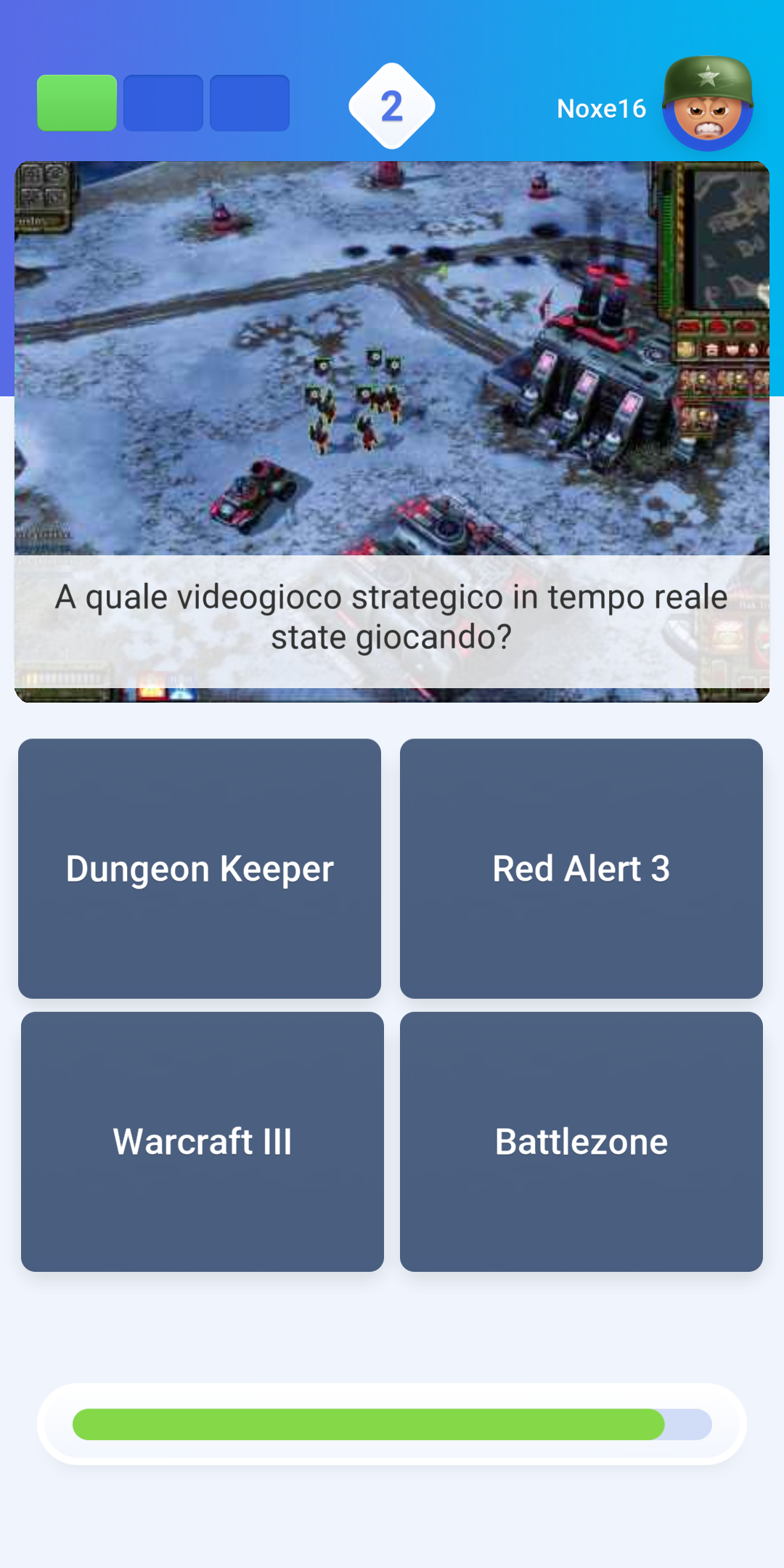Image resolution: width=784 pixels, height=1568 pixels.
Task: Choose Red Alert 3 as the answer
Action: click(x=581, y=868)
